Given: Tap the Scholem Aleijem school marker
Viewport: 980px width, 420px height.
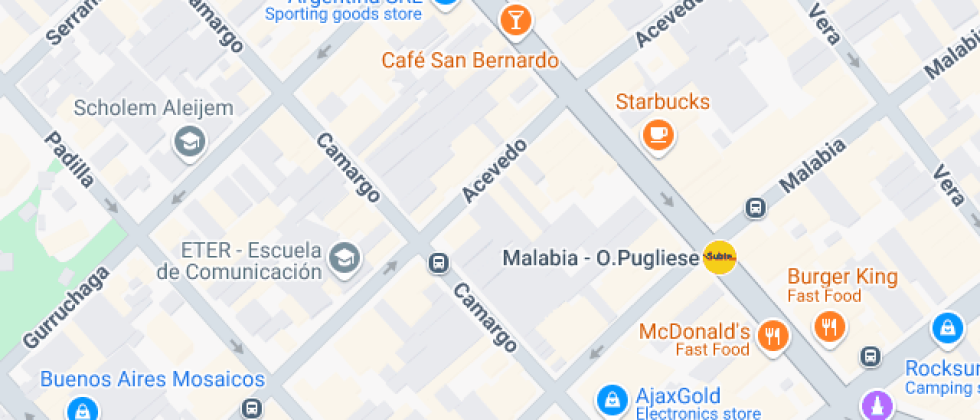Looking at the screenshot, I should (x=189, y=143).
